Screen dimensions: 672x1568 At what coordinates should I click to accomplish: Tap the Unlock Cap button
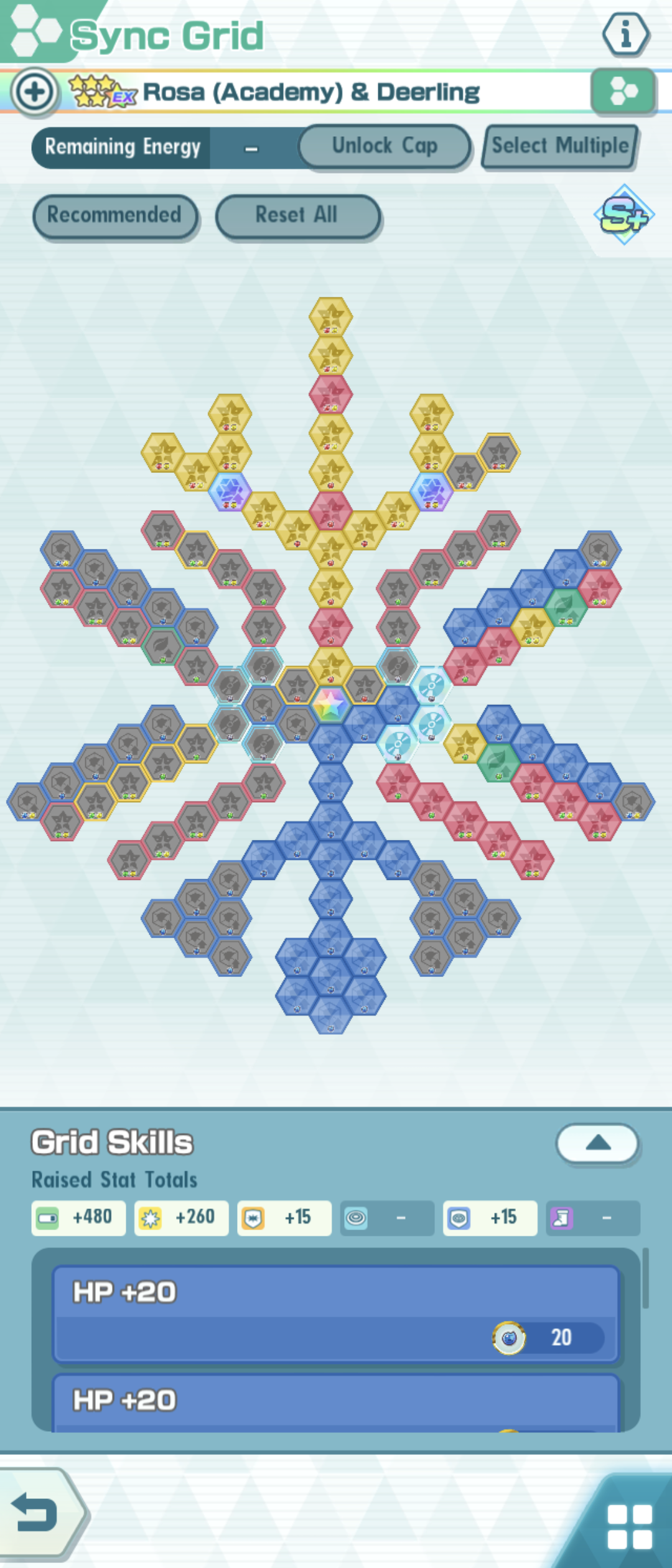385,146
